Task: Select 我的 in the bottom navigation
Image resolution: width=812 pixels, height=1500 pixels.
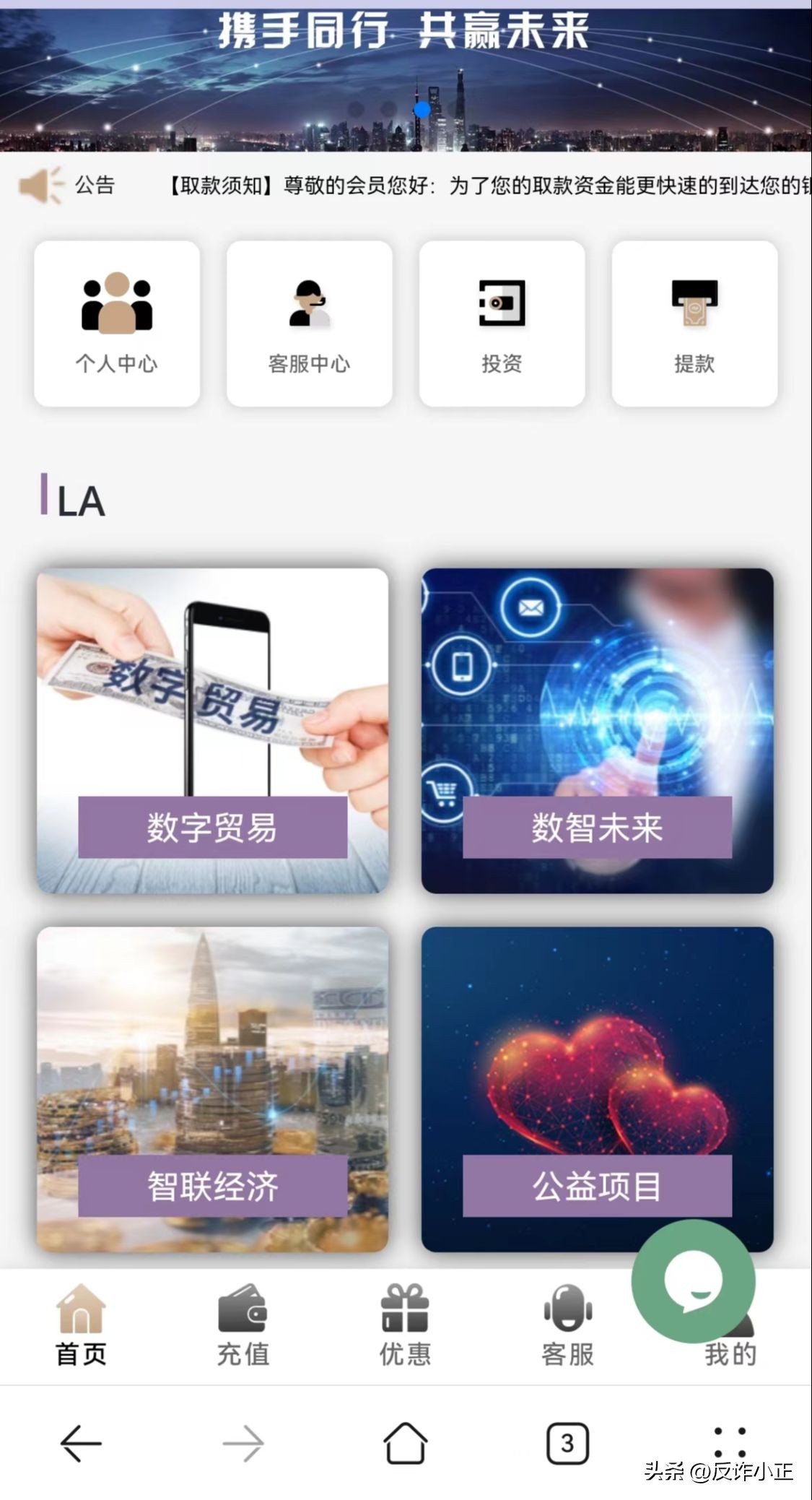Action: [x=730, y=1354]
